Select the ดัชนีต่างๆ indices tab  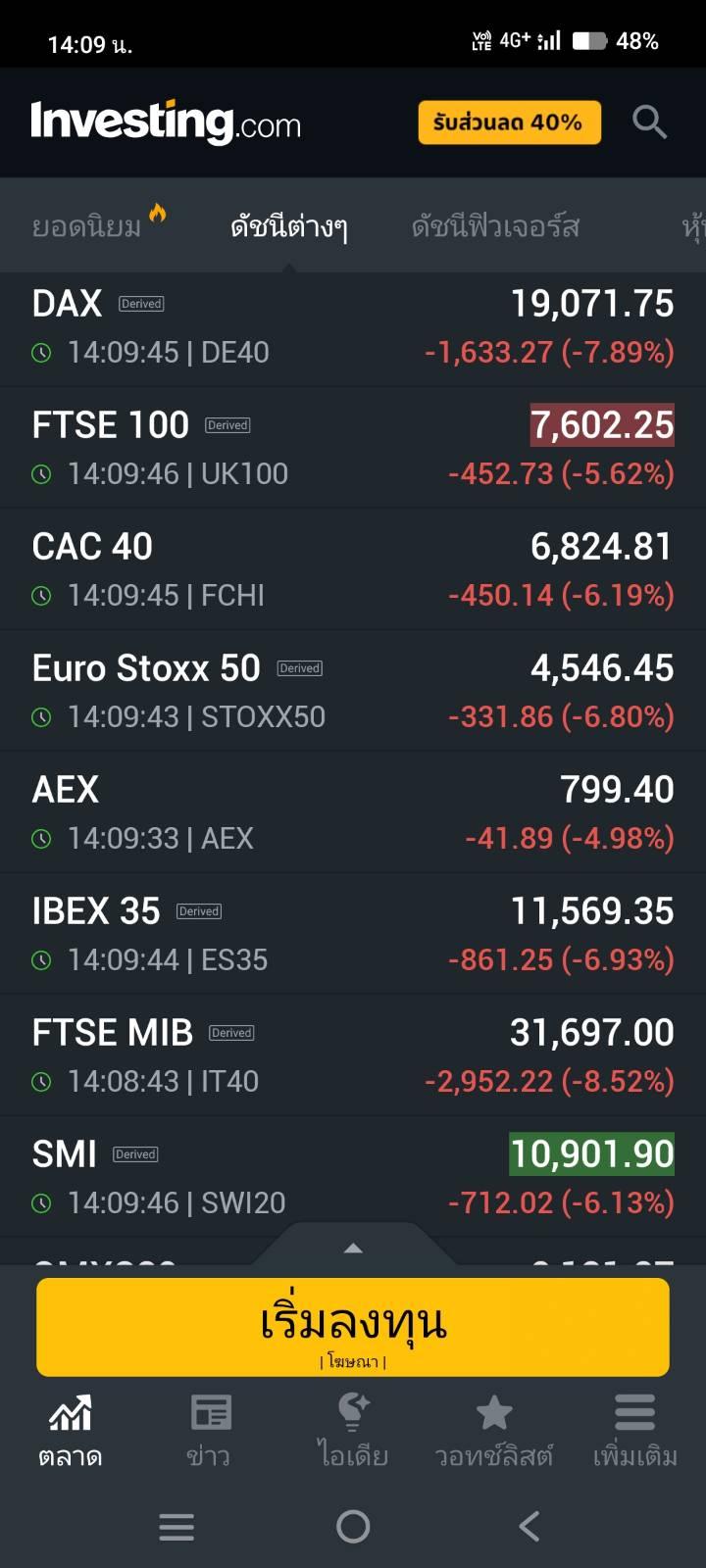point(289,226)
